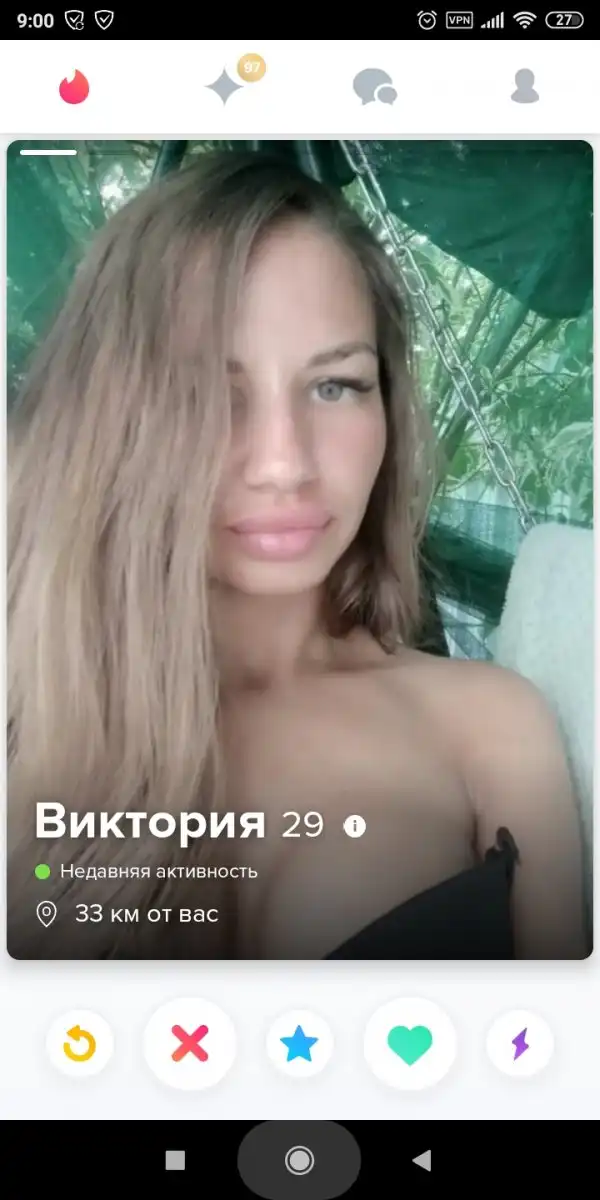Go to my profile tab
Viewport: 600px width, 1200px height.
524,87
